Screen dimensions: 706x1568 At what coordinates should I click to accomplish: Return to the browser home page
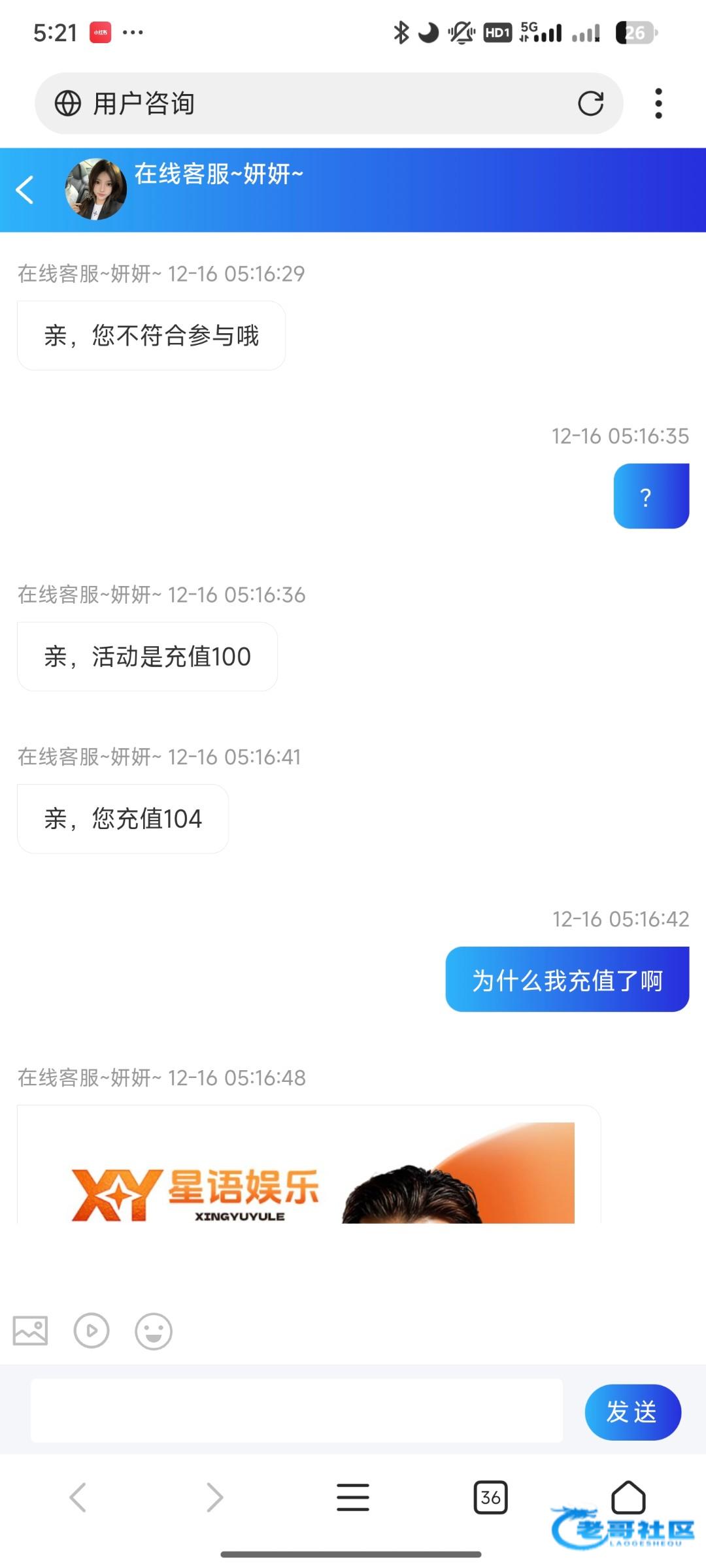[x=628, y=1497]
